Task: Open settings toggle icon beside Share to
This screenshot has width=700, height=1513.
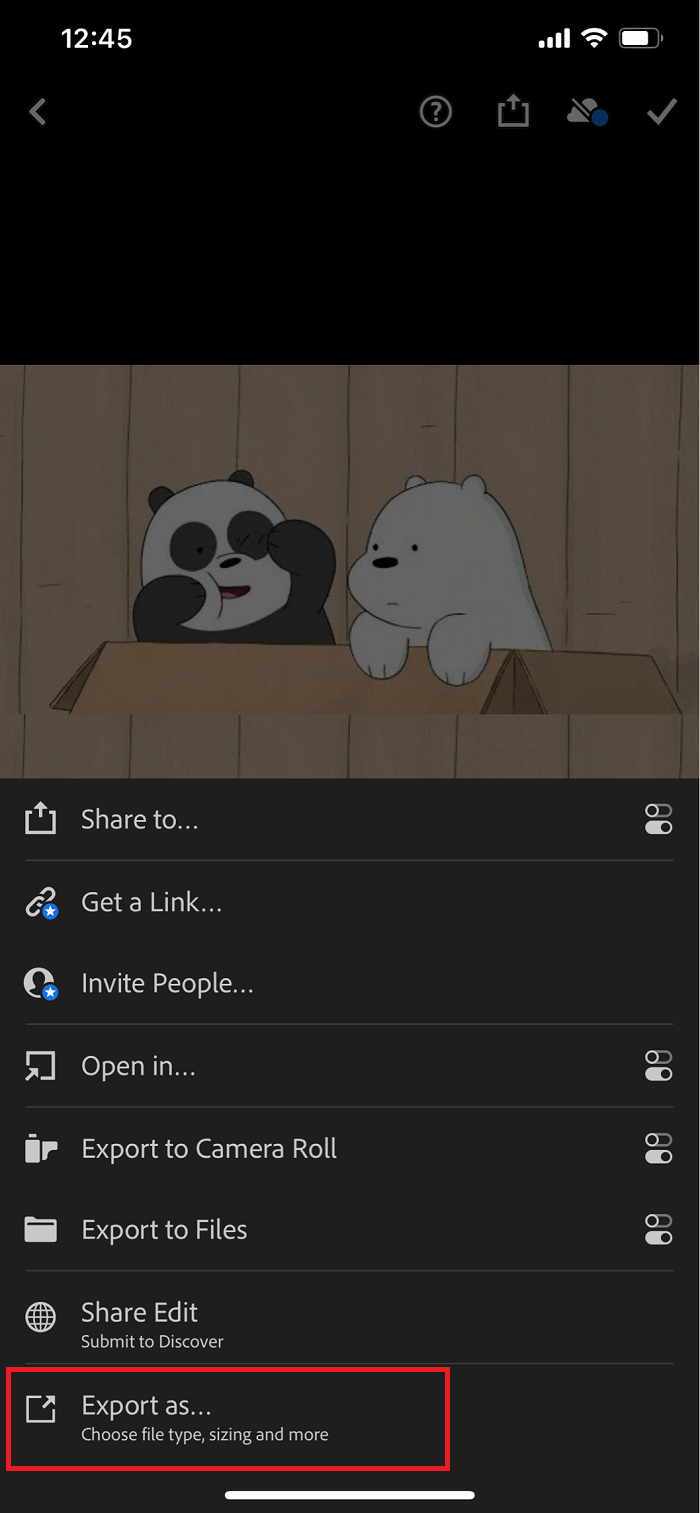Action: [x=658, y=820]
